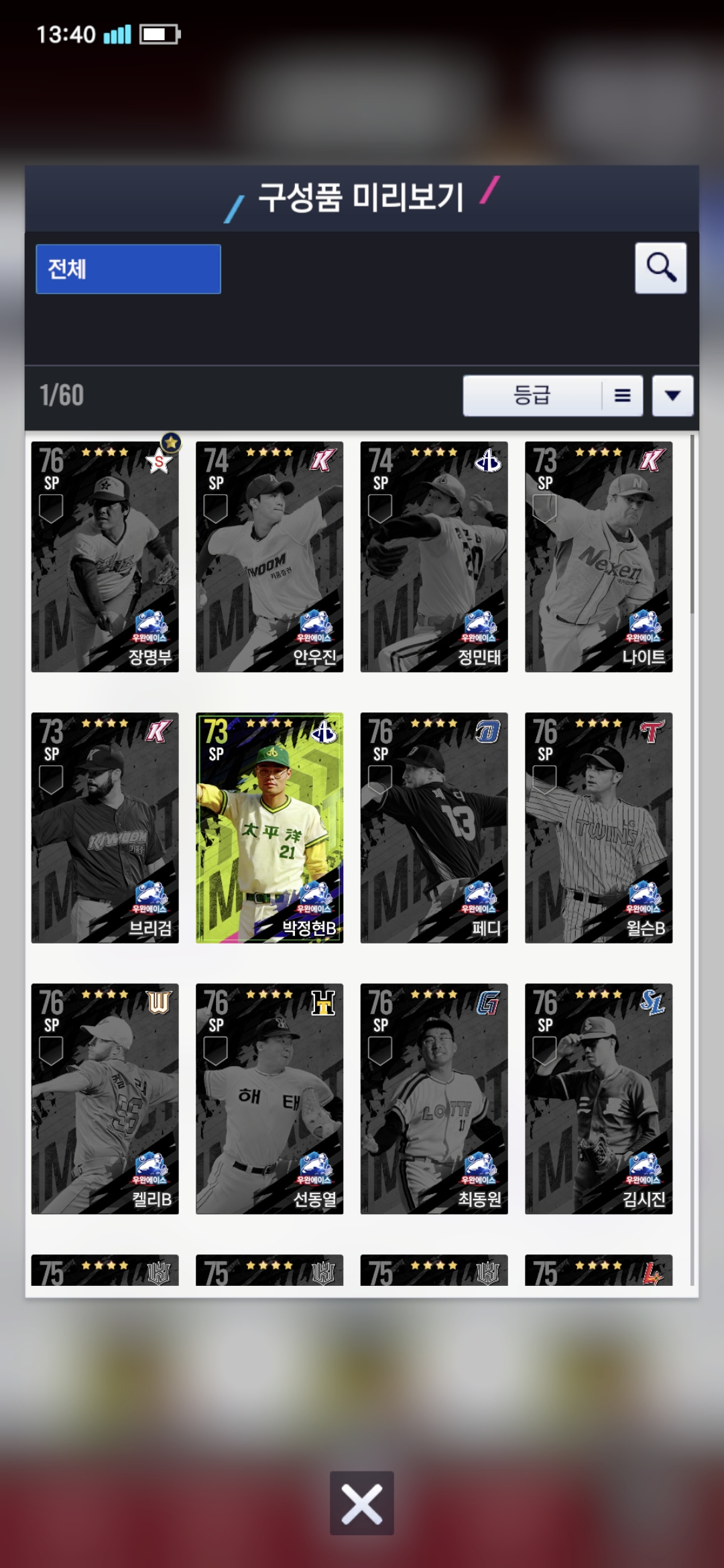Select the 전체 filter tab
The height and width of the screenshot is (1568, 724).
(x=128, y=269)
